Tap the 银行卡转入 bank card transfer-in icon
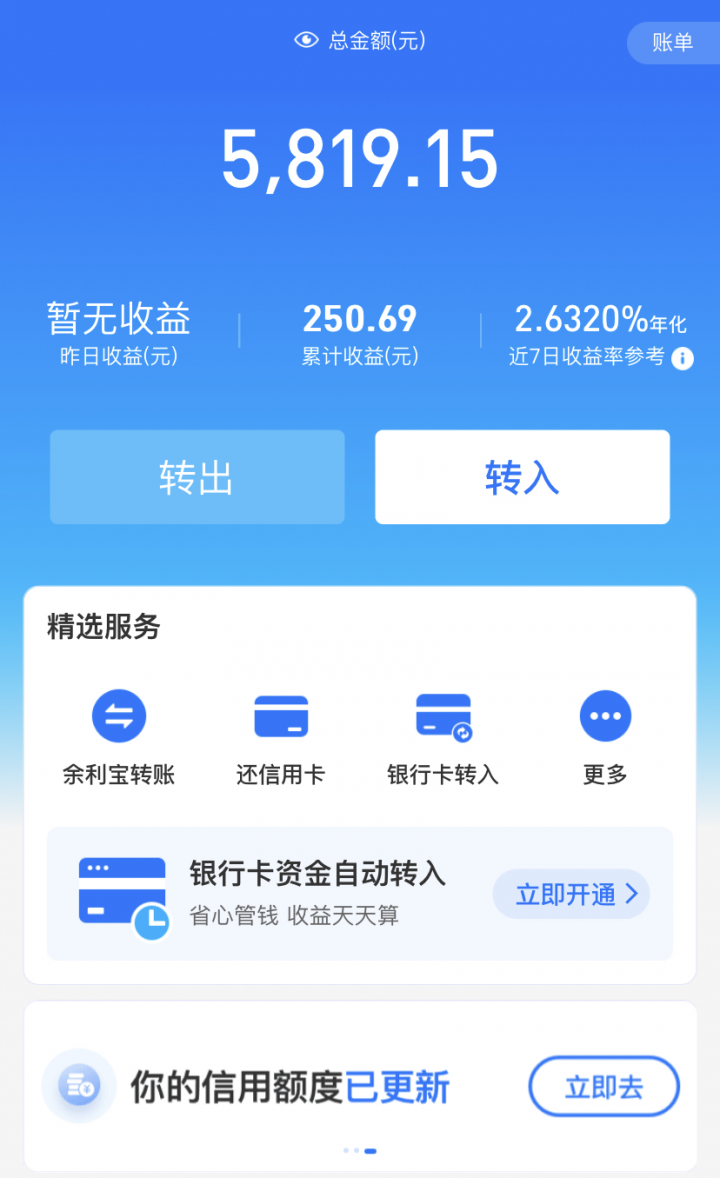The width and height of the screenshot is (720, 1178). click(443, 715)
